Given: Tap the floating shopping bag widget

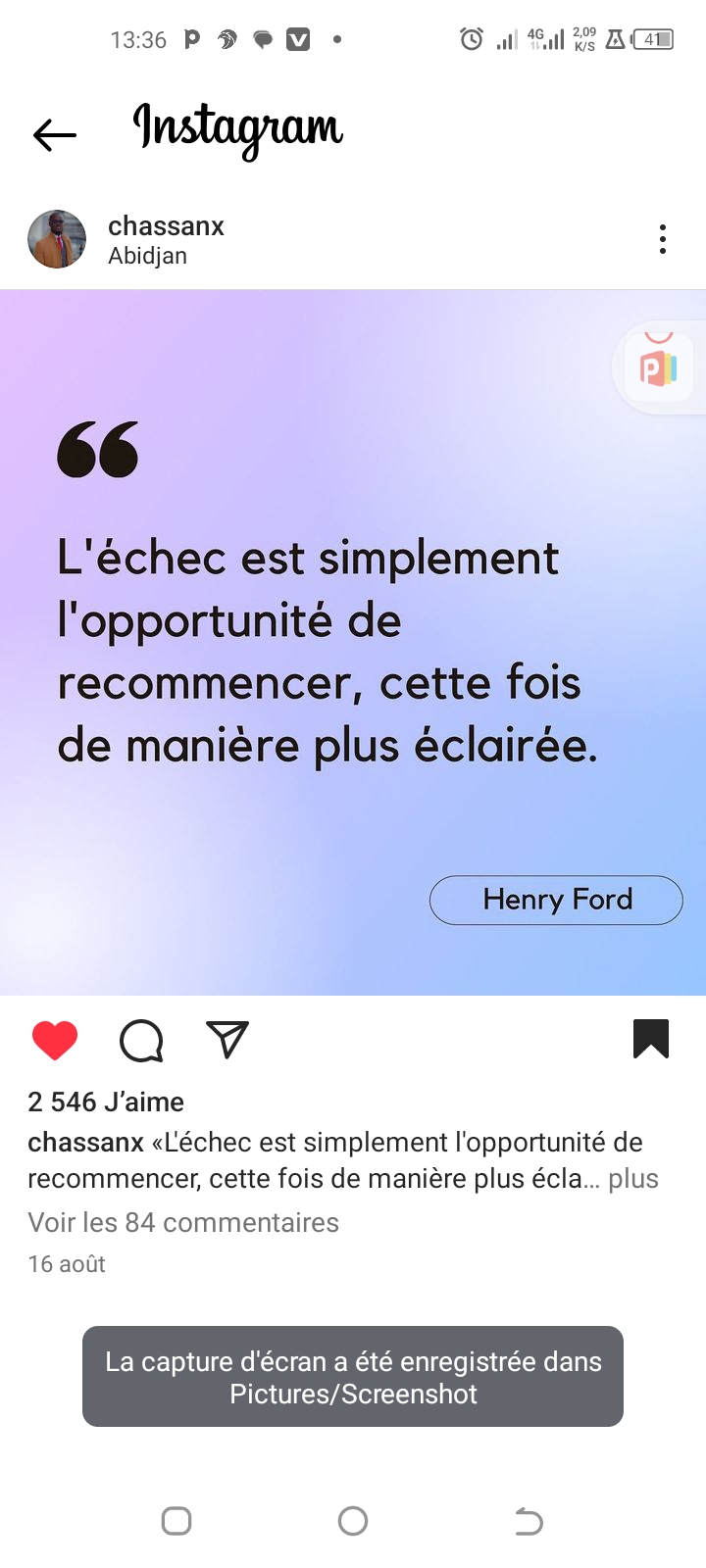Looking at the screenshot, I should pos(661,367).
